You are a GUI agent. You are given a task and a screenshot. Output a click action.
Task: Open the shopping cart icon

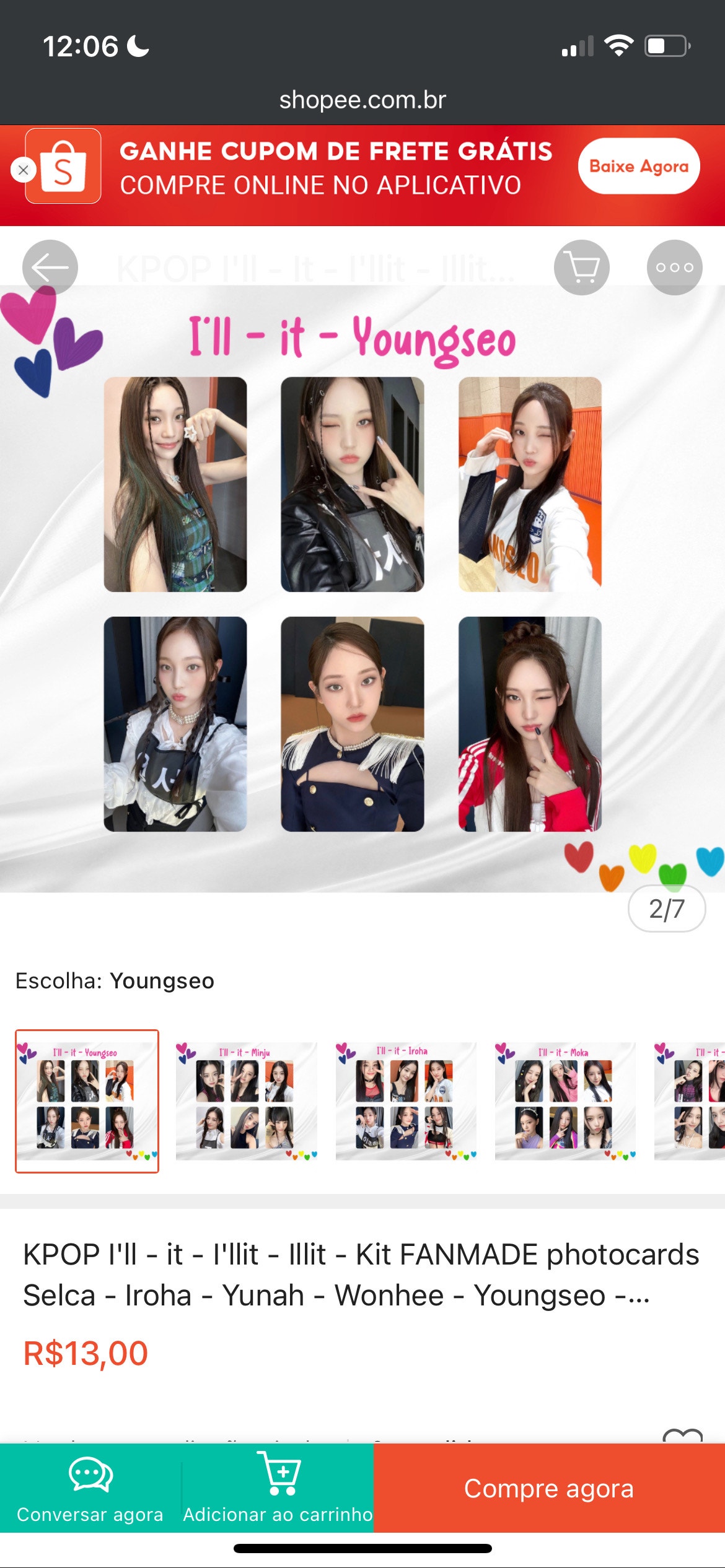tap(581, 268)
